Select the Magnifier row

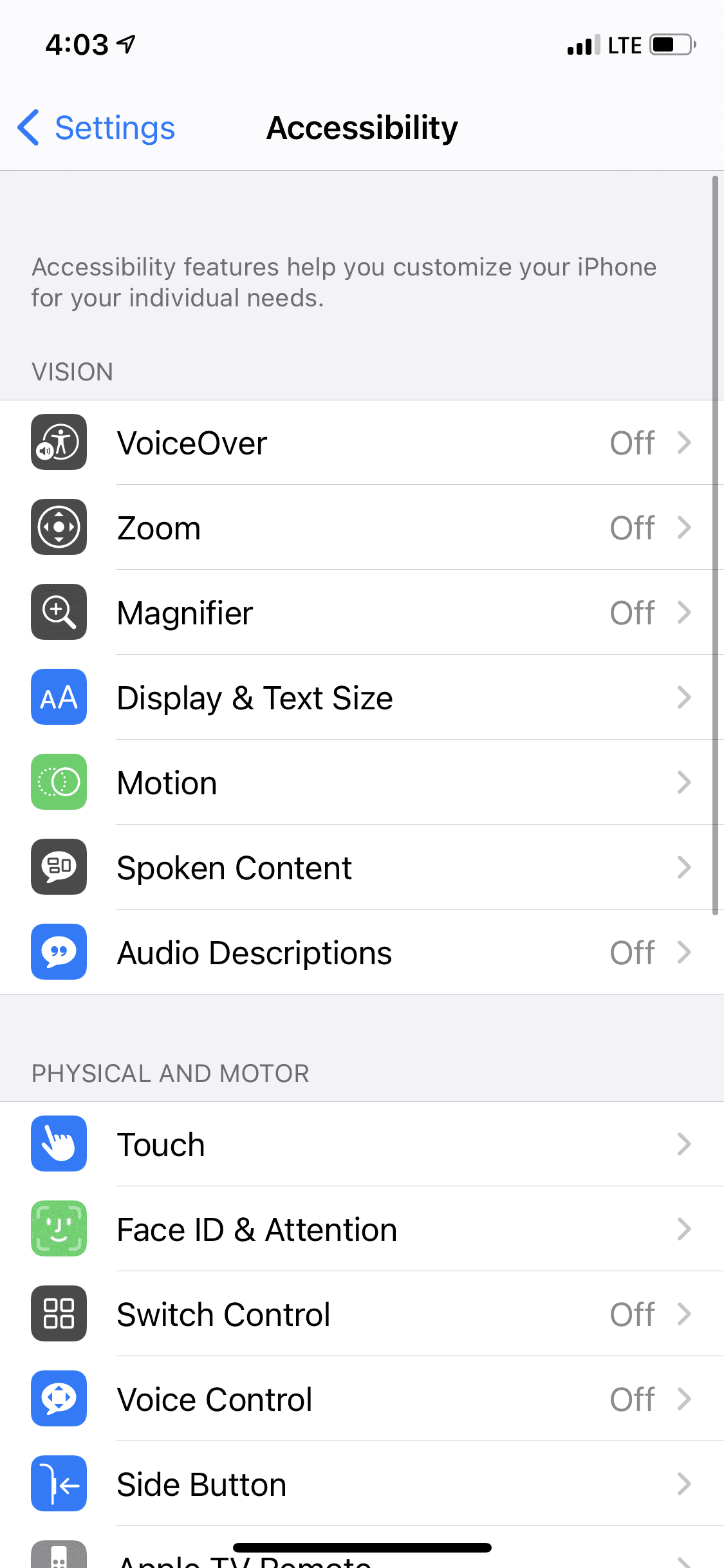coord(360,612)
